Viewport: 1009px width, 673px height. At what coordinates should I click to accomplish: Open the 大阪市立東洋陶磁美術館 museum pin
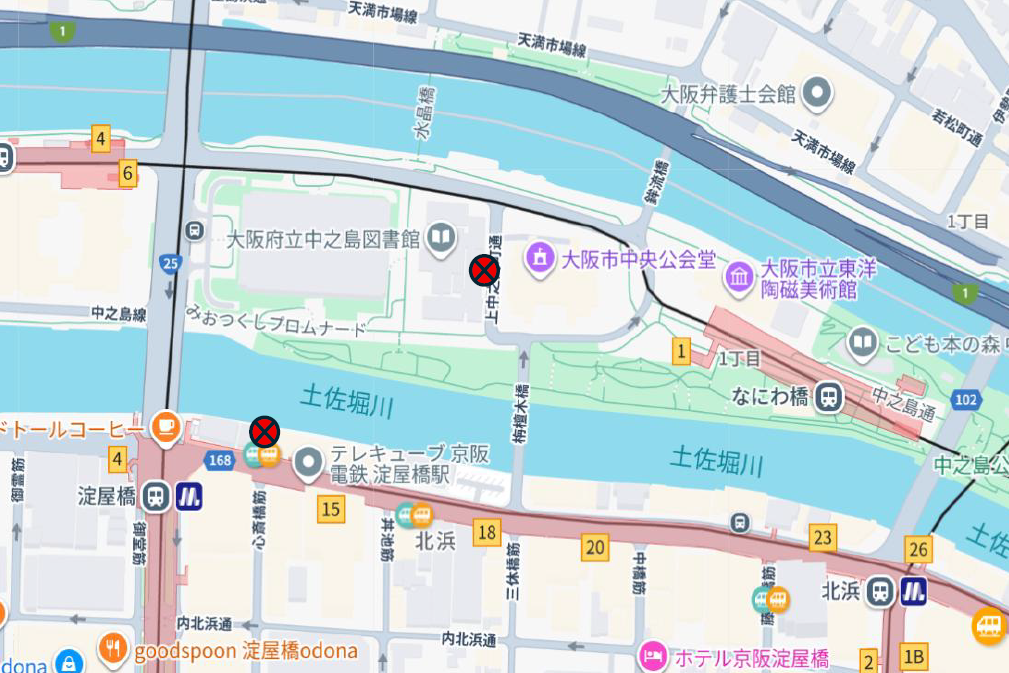[740, 275]
